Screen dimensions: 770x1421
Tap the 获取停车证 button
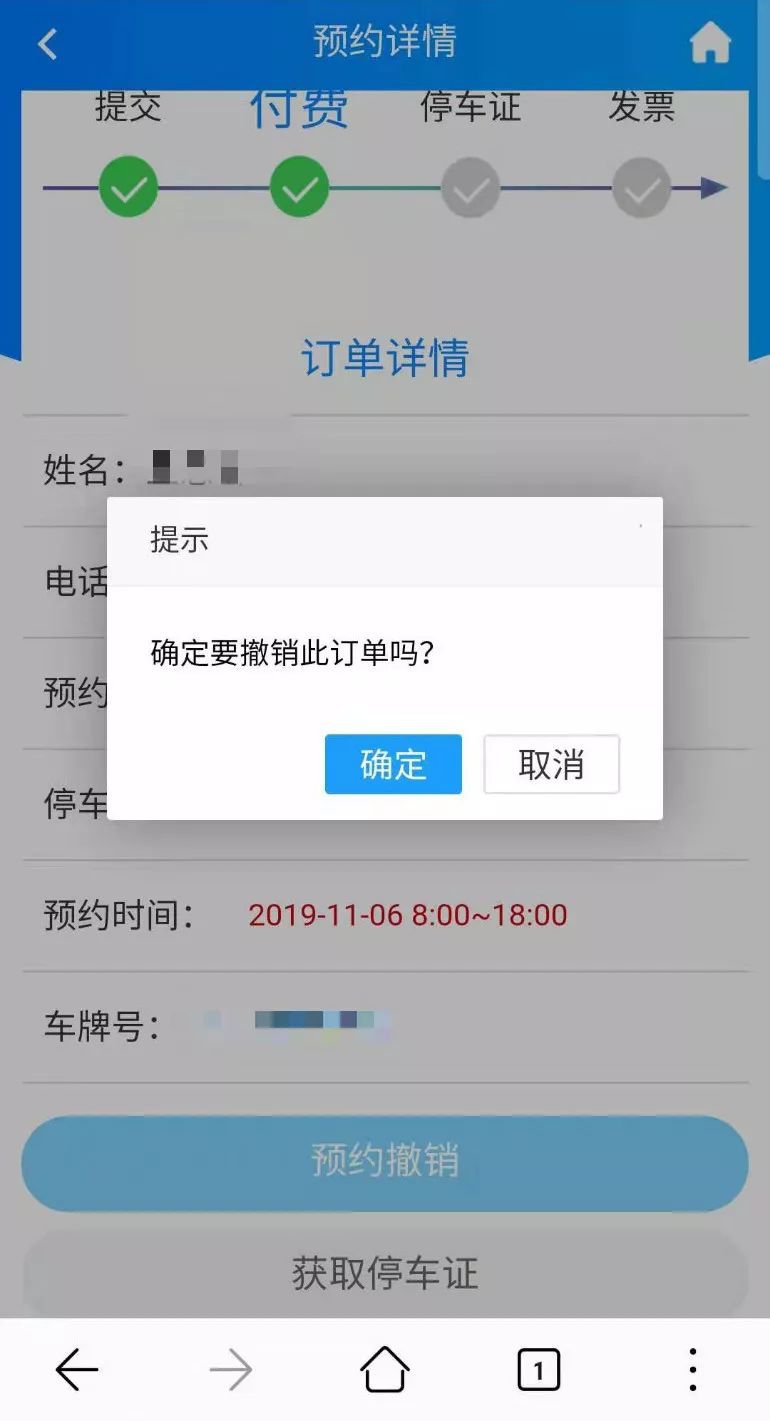point(384,1273)
